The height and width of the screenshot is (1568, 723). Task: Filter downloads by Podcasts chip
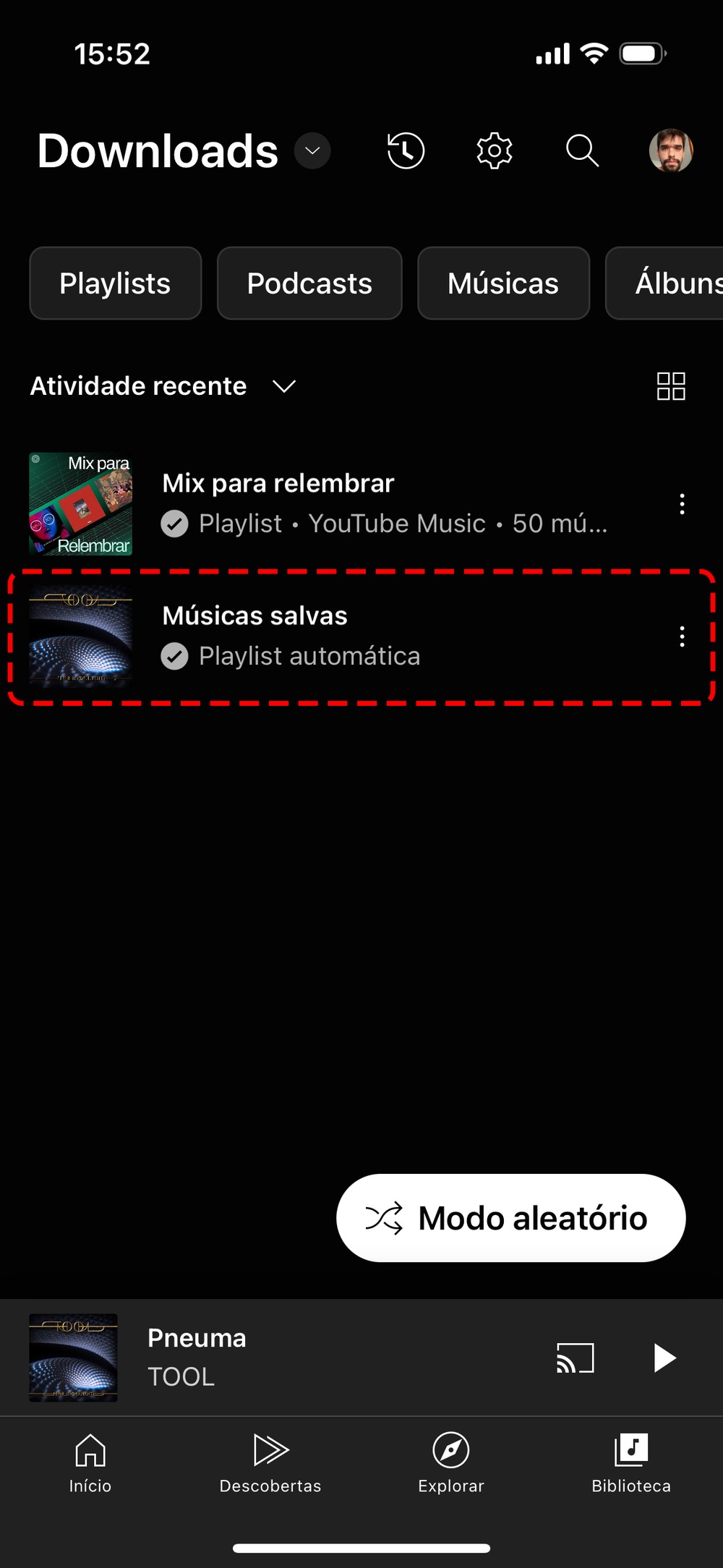309,284
